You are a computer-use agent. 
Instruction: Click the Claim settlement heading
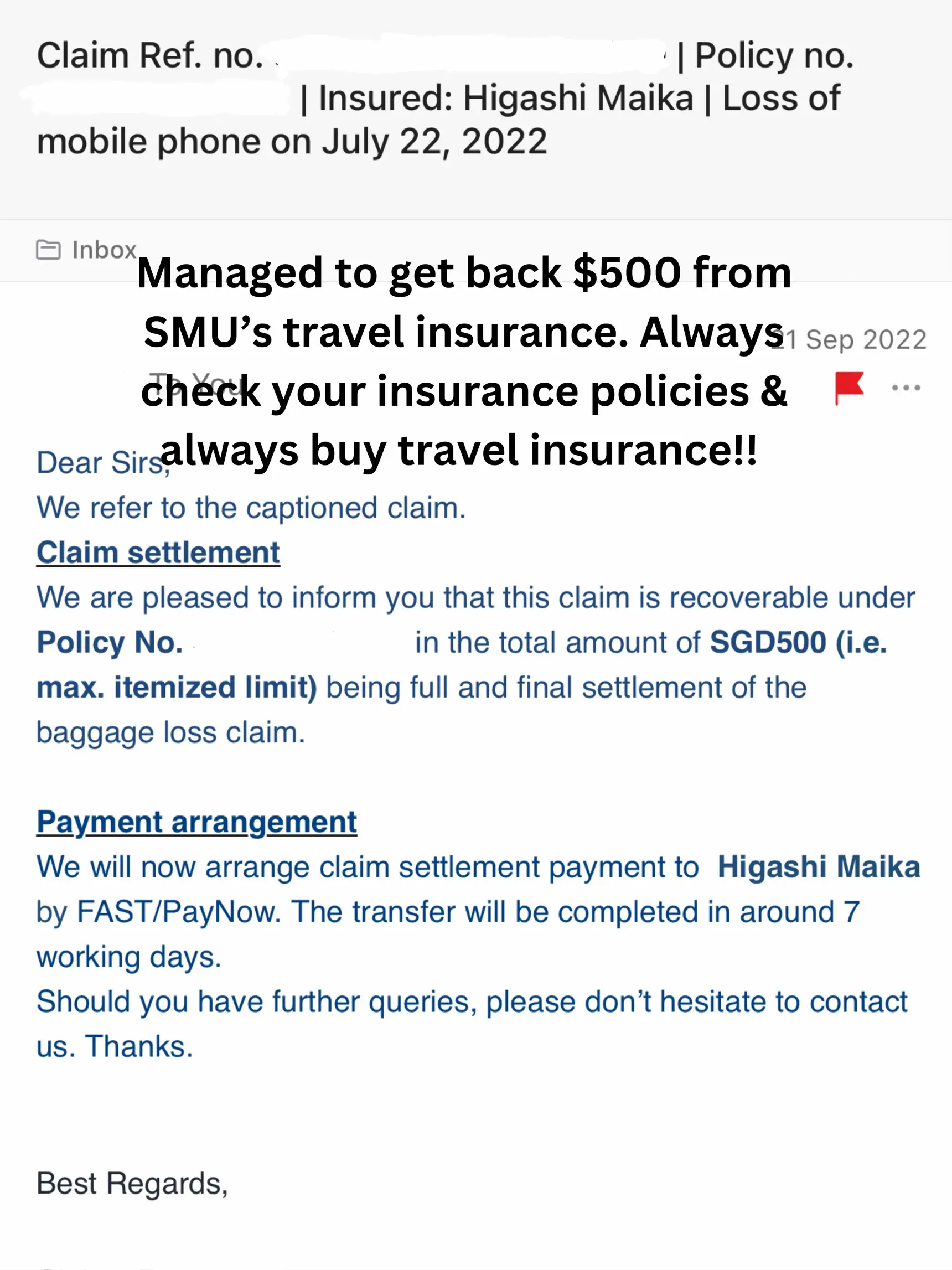158,553
